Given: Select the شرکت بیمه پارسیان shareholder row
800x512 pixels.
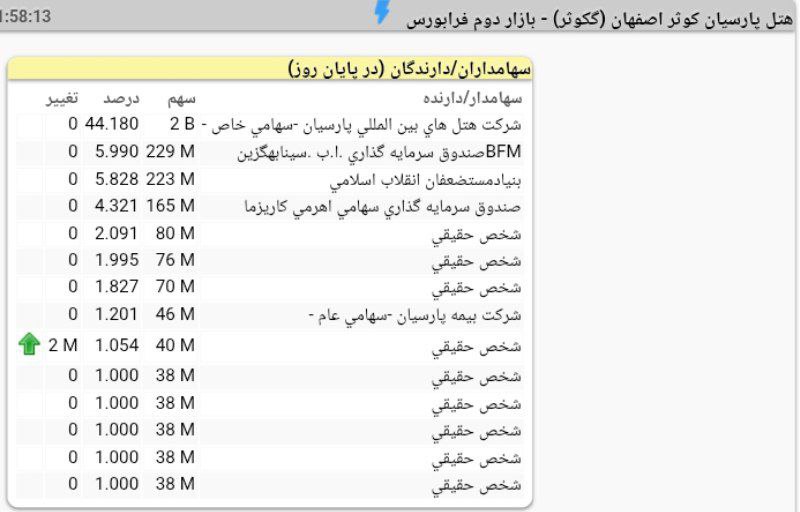Looking at the screenshot, I should [x=415, y=315].
